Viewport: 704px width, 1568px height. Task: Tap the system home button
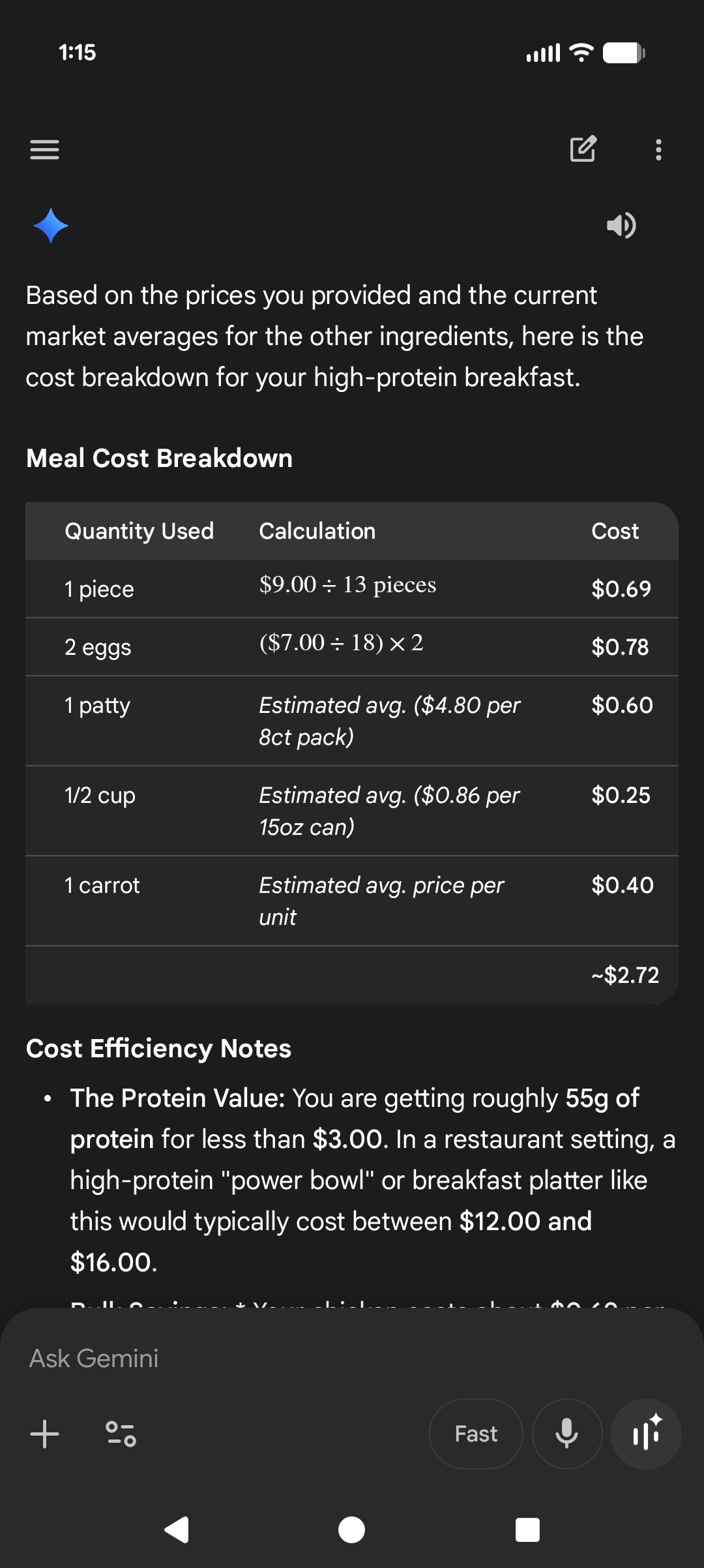point(352,1530)
